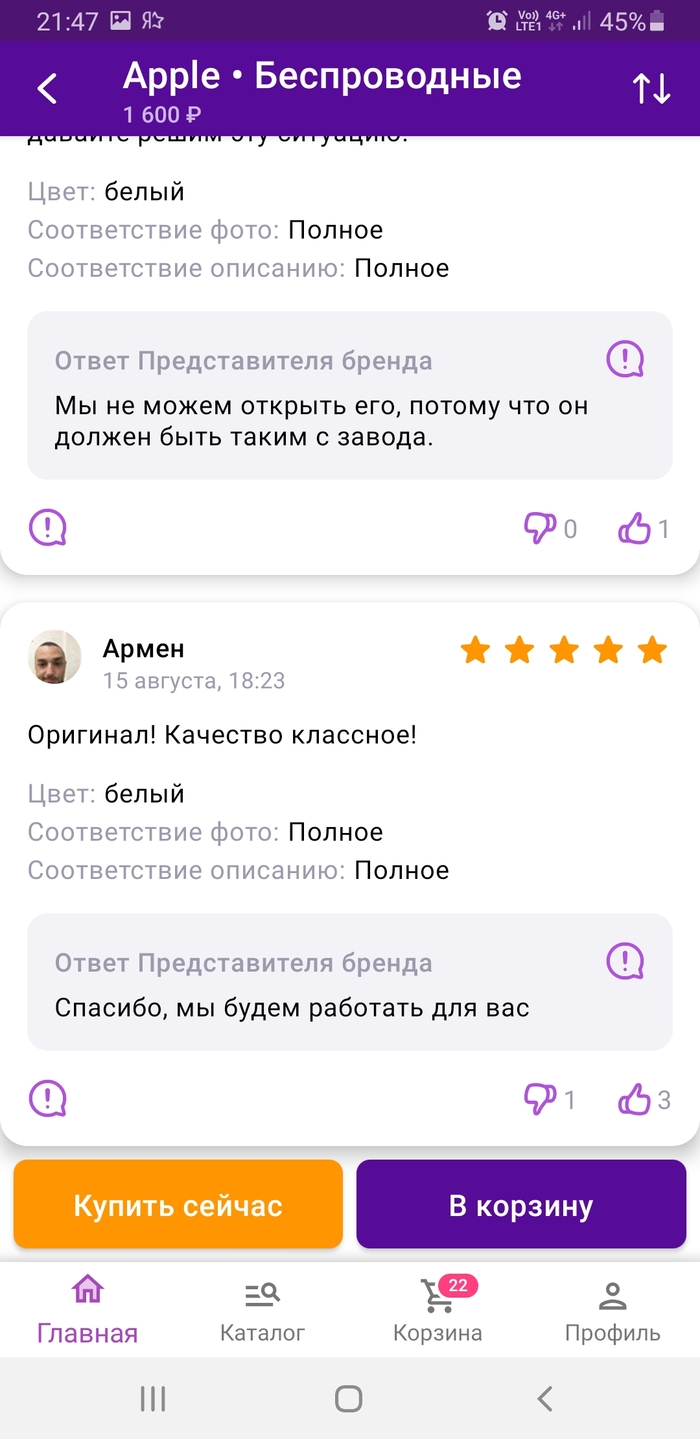This screenshot has width=700, height=1439.
Task: Go to the Профиль tab
Action: (x=612, y=1310)
